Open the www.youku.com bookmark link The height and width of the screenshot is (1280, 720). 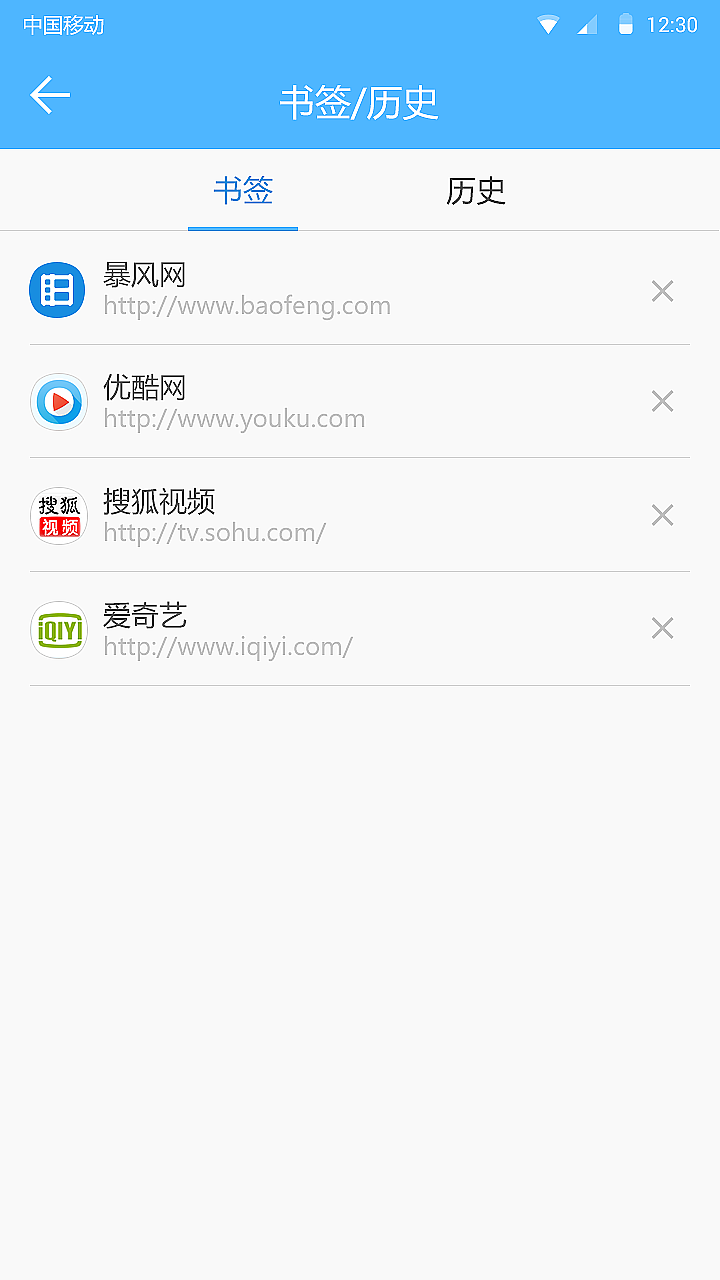(x=236, y=417)
